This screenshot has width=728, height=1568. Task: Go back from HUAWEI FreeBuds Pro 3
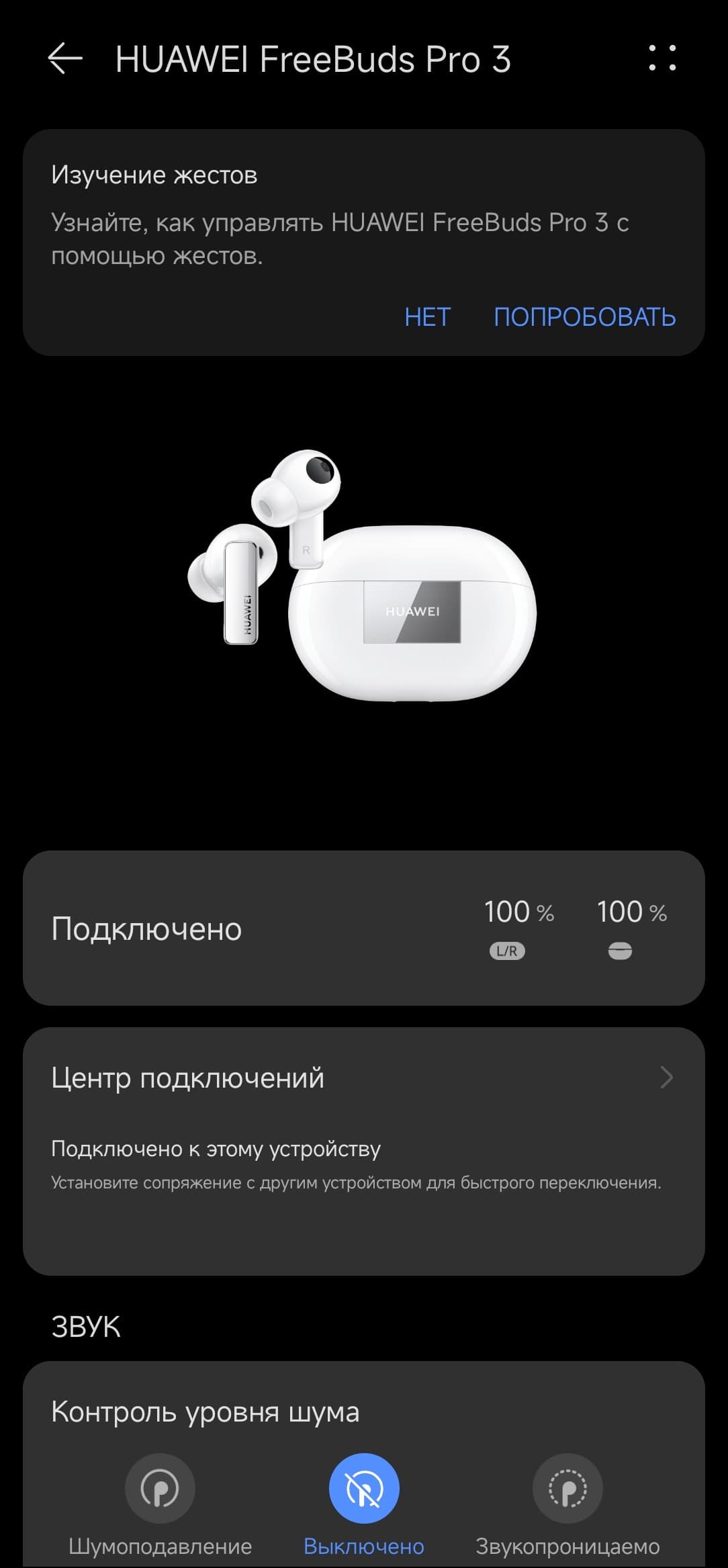coord(65,59)
